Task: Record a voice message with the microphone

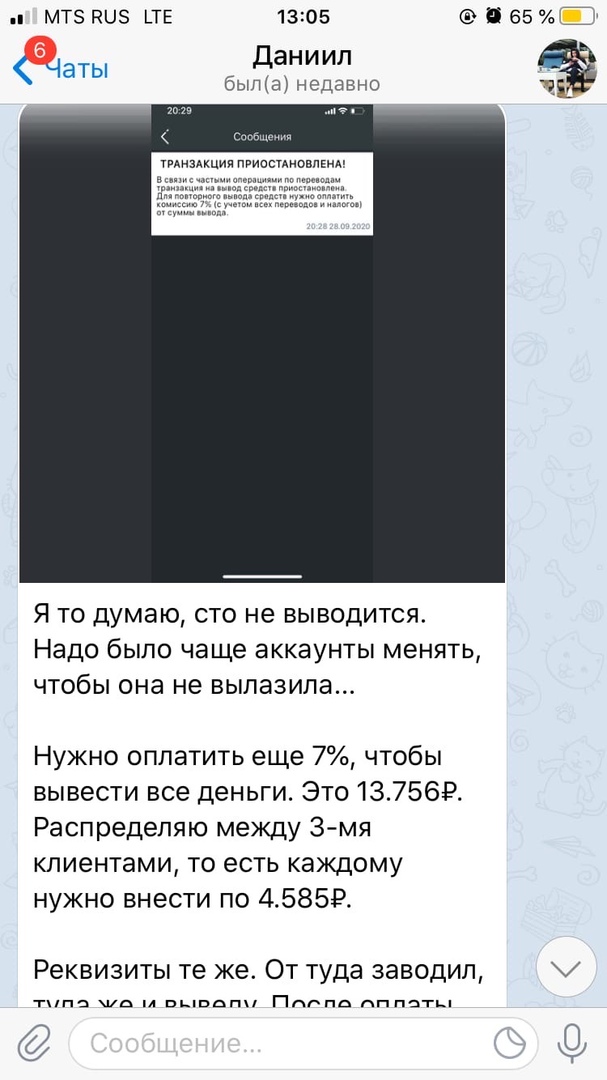Action: click(571, 1043)
